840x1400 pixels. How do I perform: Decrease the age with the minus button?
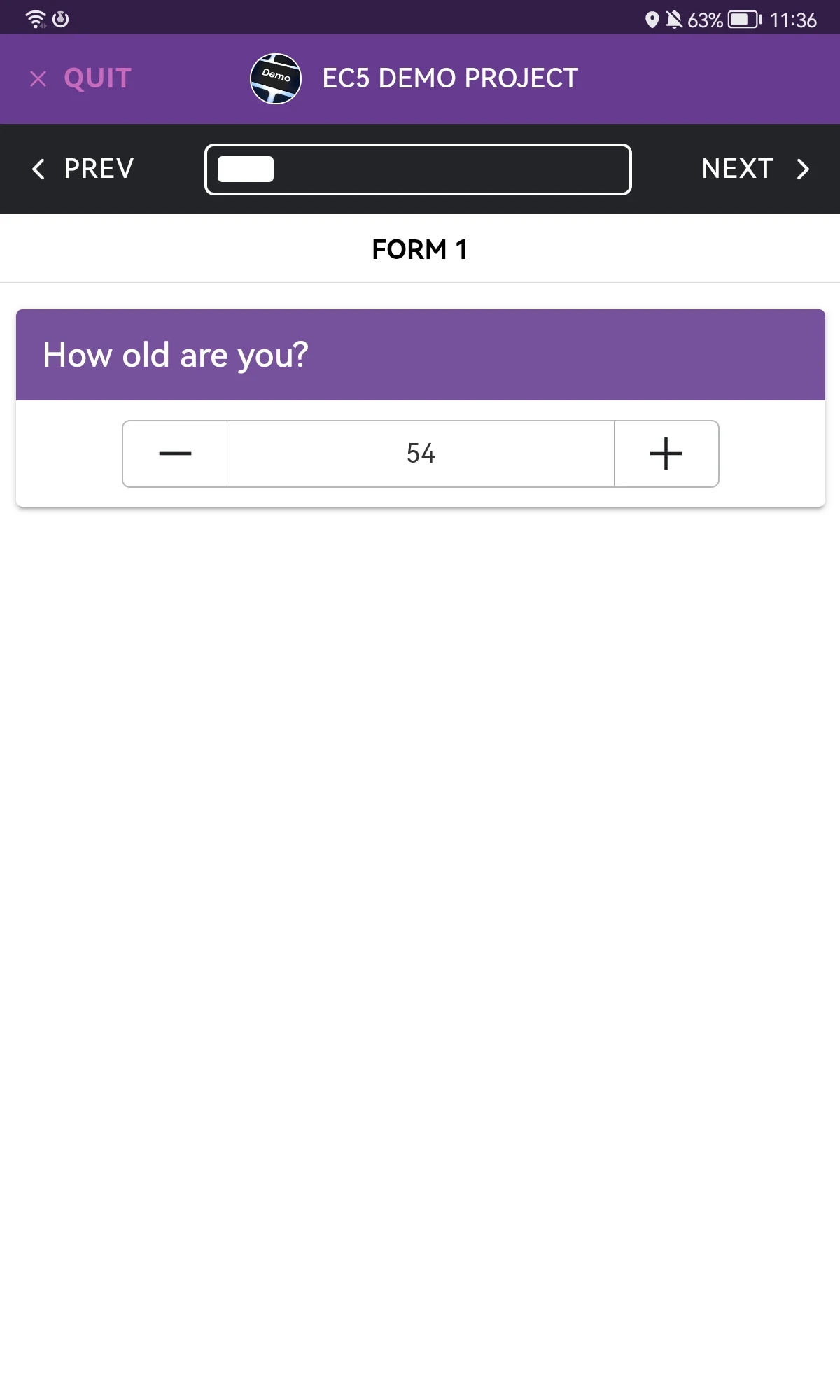point(175,454)
